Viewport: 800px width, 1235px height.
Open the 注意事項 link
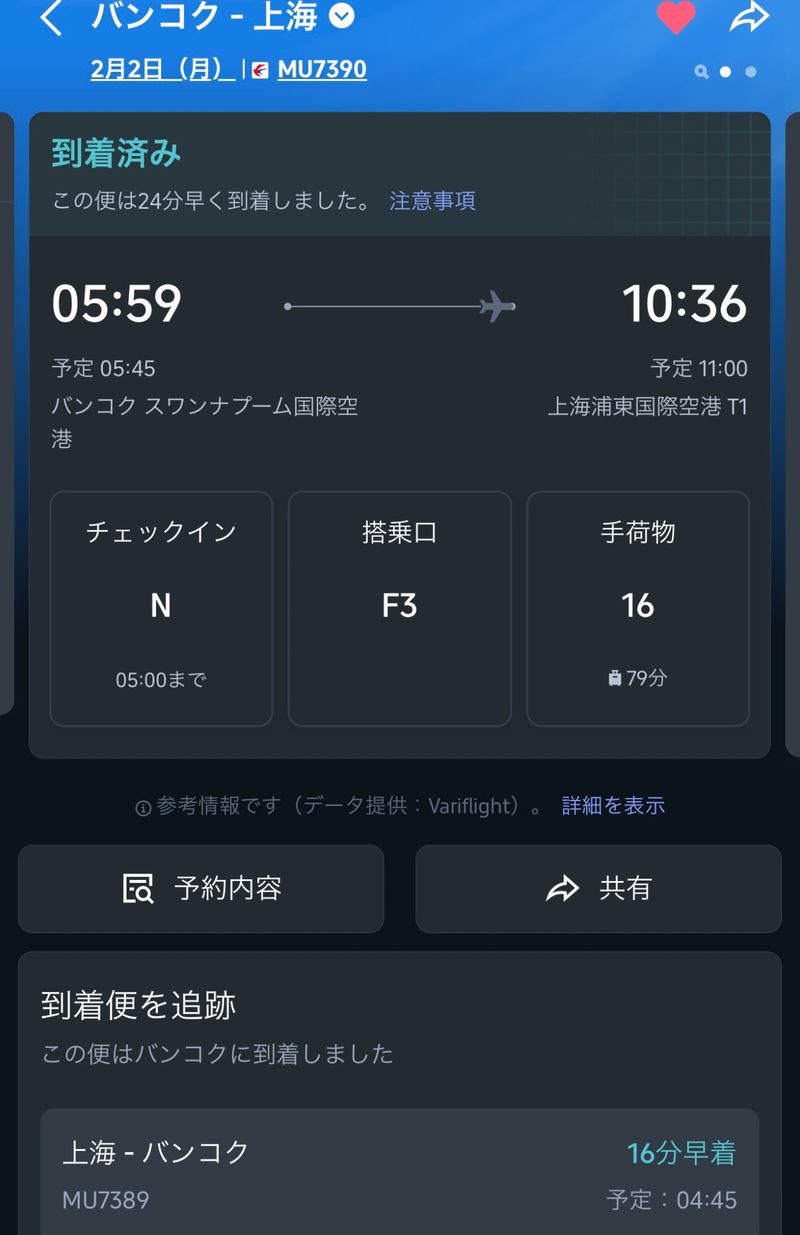[x=432, y=201]
